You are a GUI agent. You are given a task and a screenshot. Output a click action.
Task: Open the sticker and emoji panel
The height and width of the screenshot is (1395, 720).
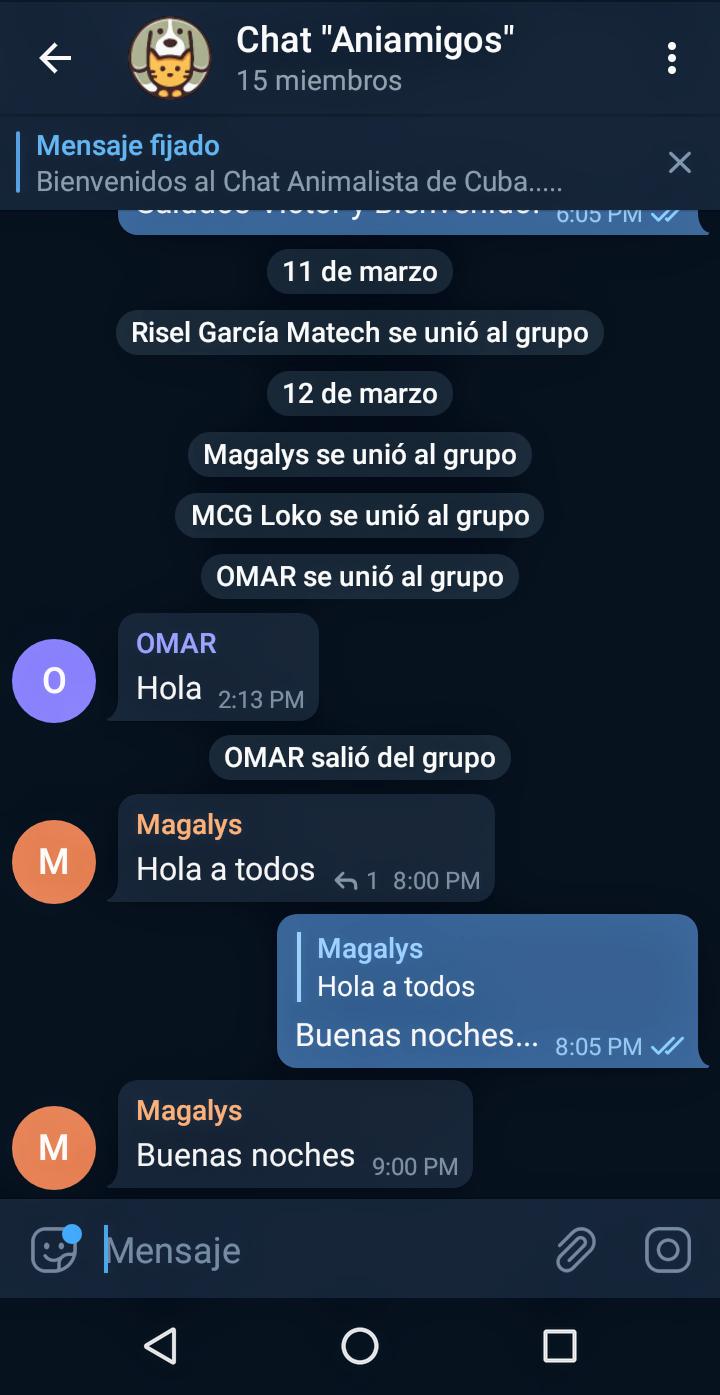(54, 1250)
